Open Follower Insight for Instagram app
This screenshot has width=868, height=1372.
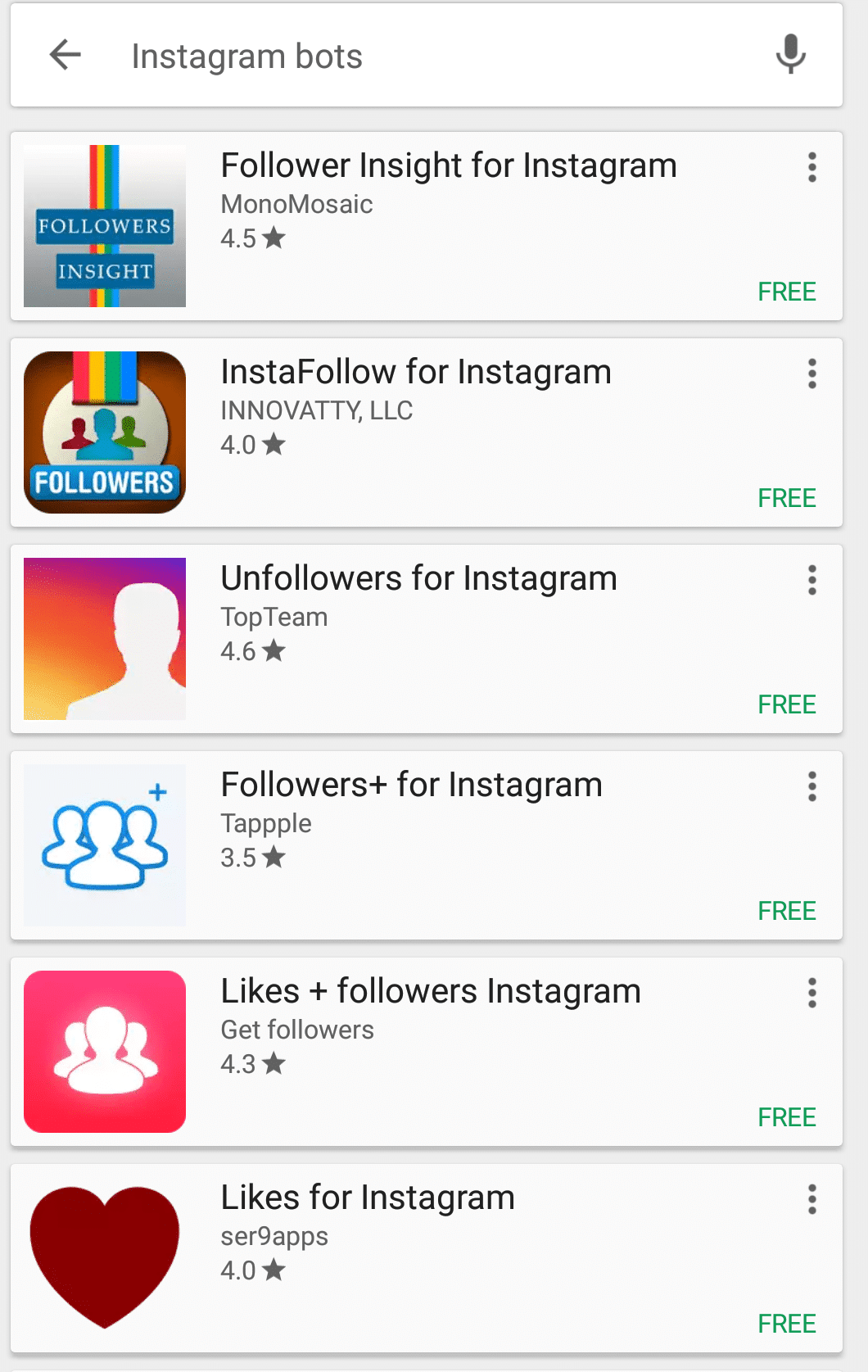click(449, 166)
